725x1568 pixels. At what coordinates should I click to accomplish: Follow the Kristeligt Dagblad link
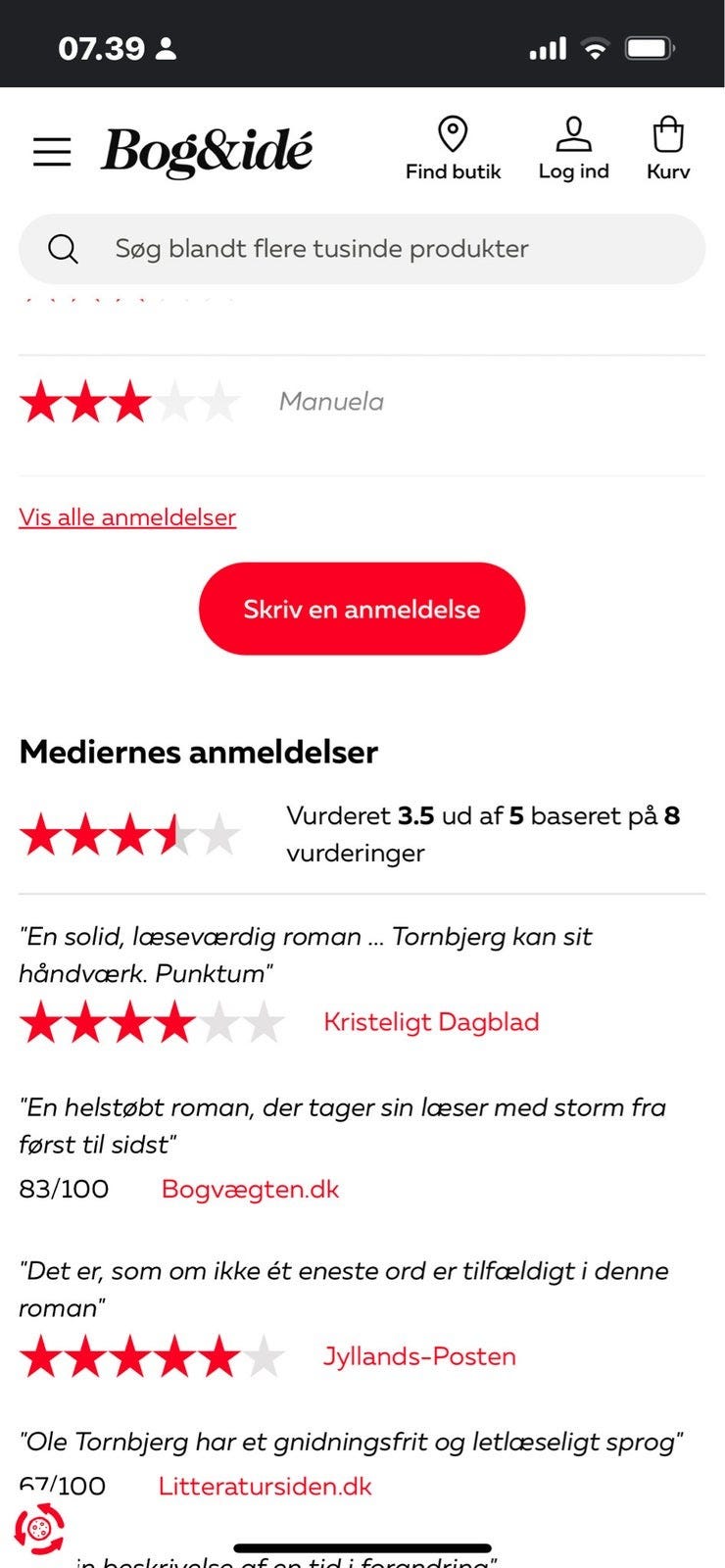(431, 1022)
